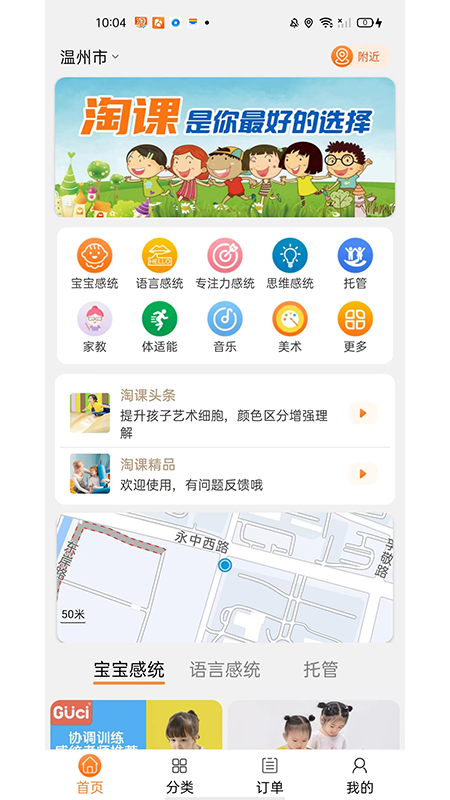Open the 美术 art category

[x=290, y=327]
